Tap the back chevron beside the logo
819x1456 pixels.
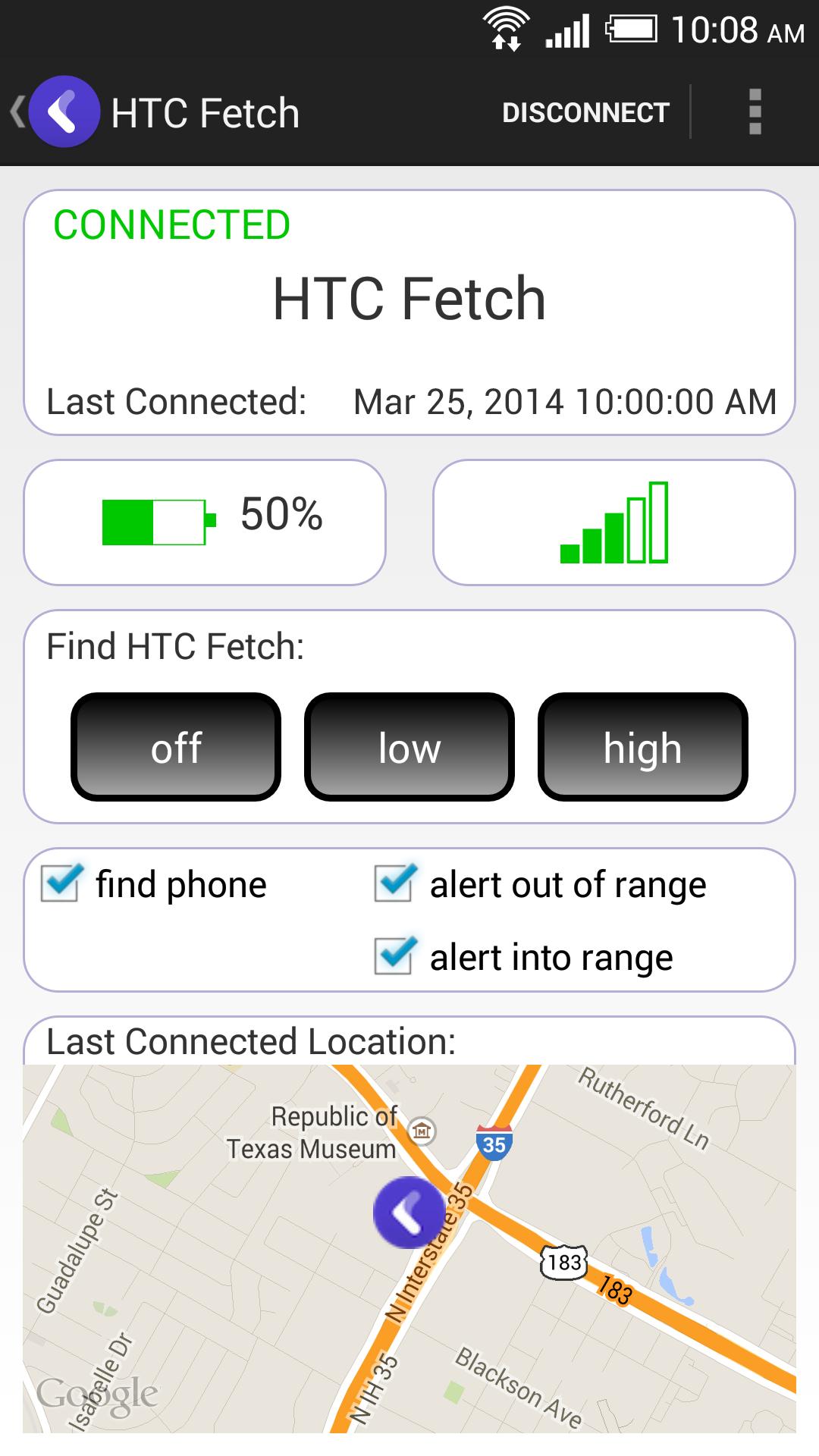point(16,112)
